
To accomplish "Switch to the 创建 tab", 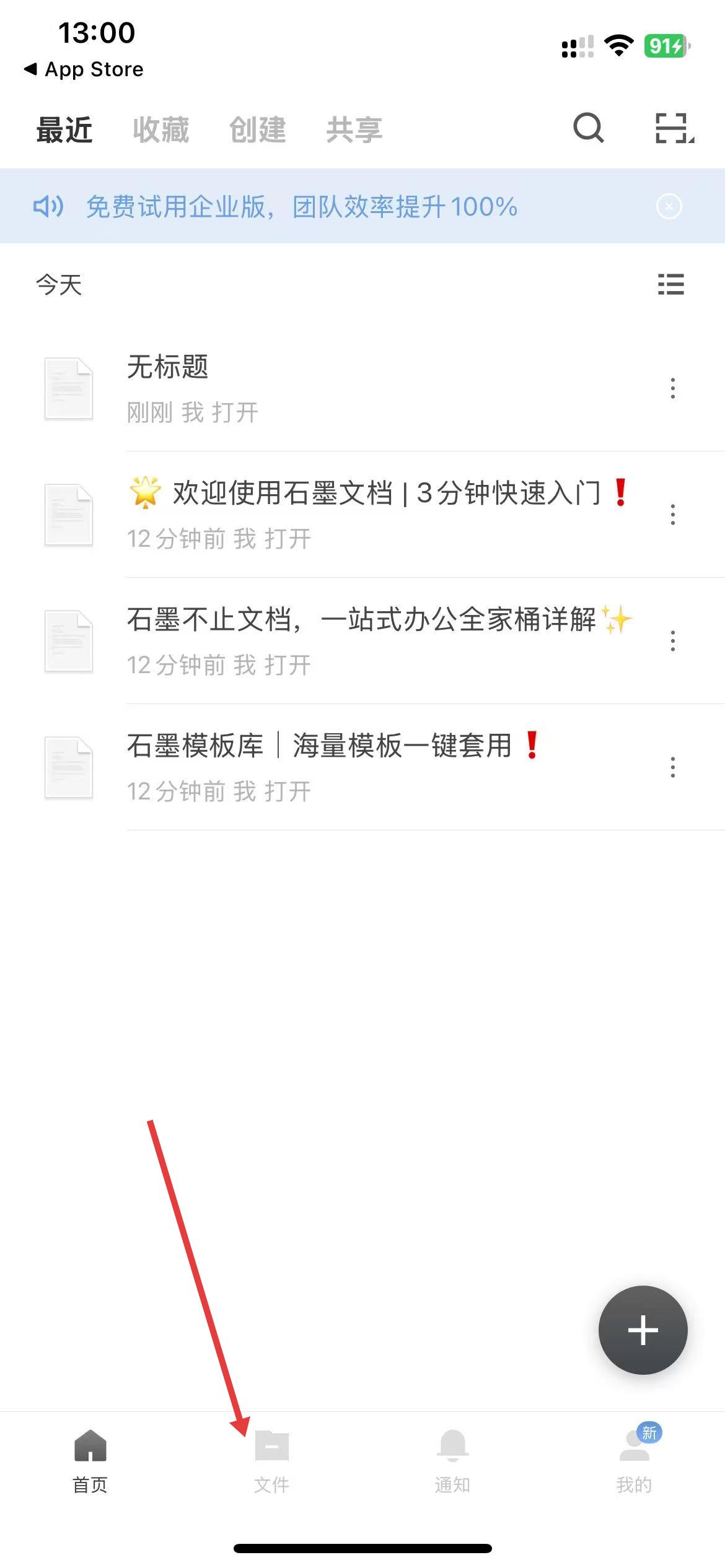I will point(257,130).
